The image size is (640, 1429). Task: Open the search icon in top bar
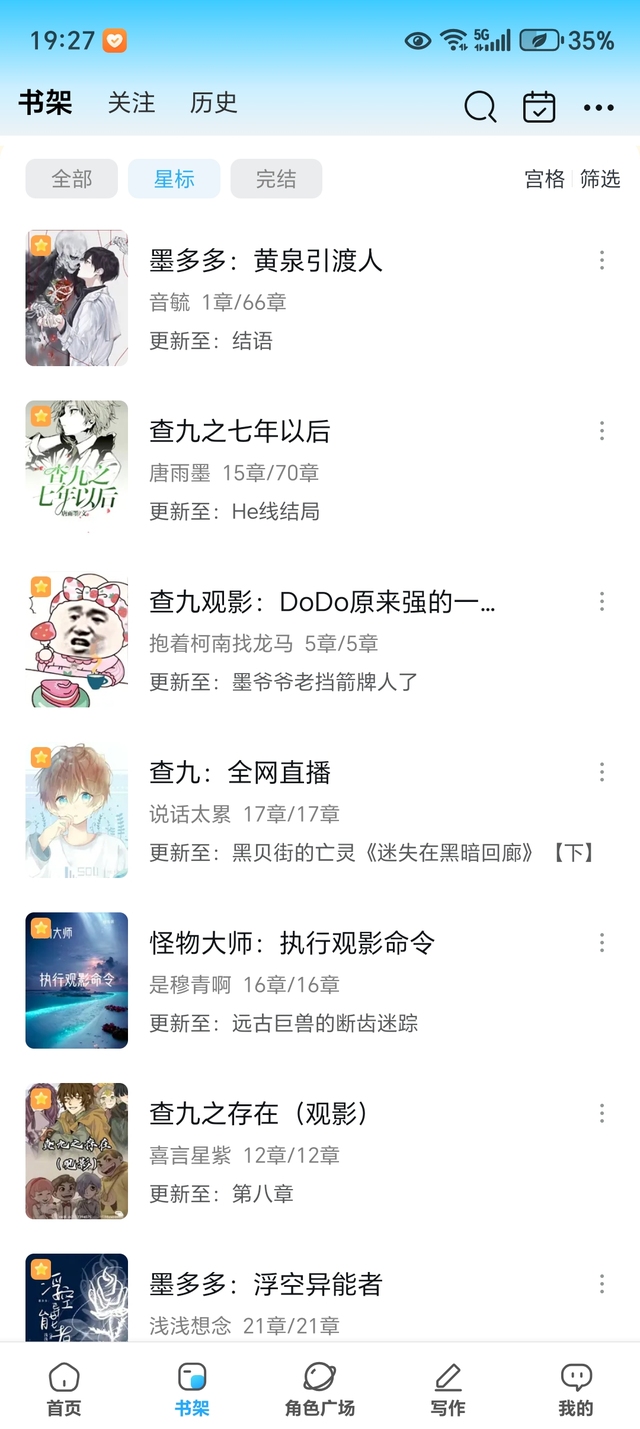coord(480,106)
